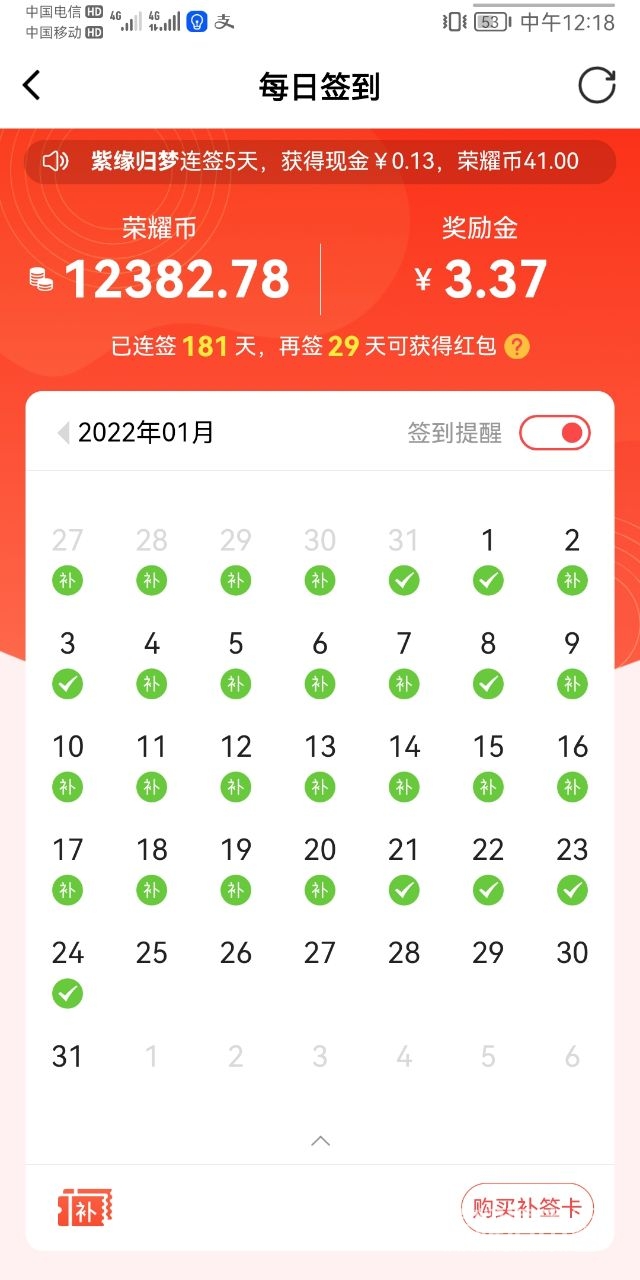Go to the previous month from 2022年01月
640x1280 pixels.
coord(63,433)
